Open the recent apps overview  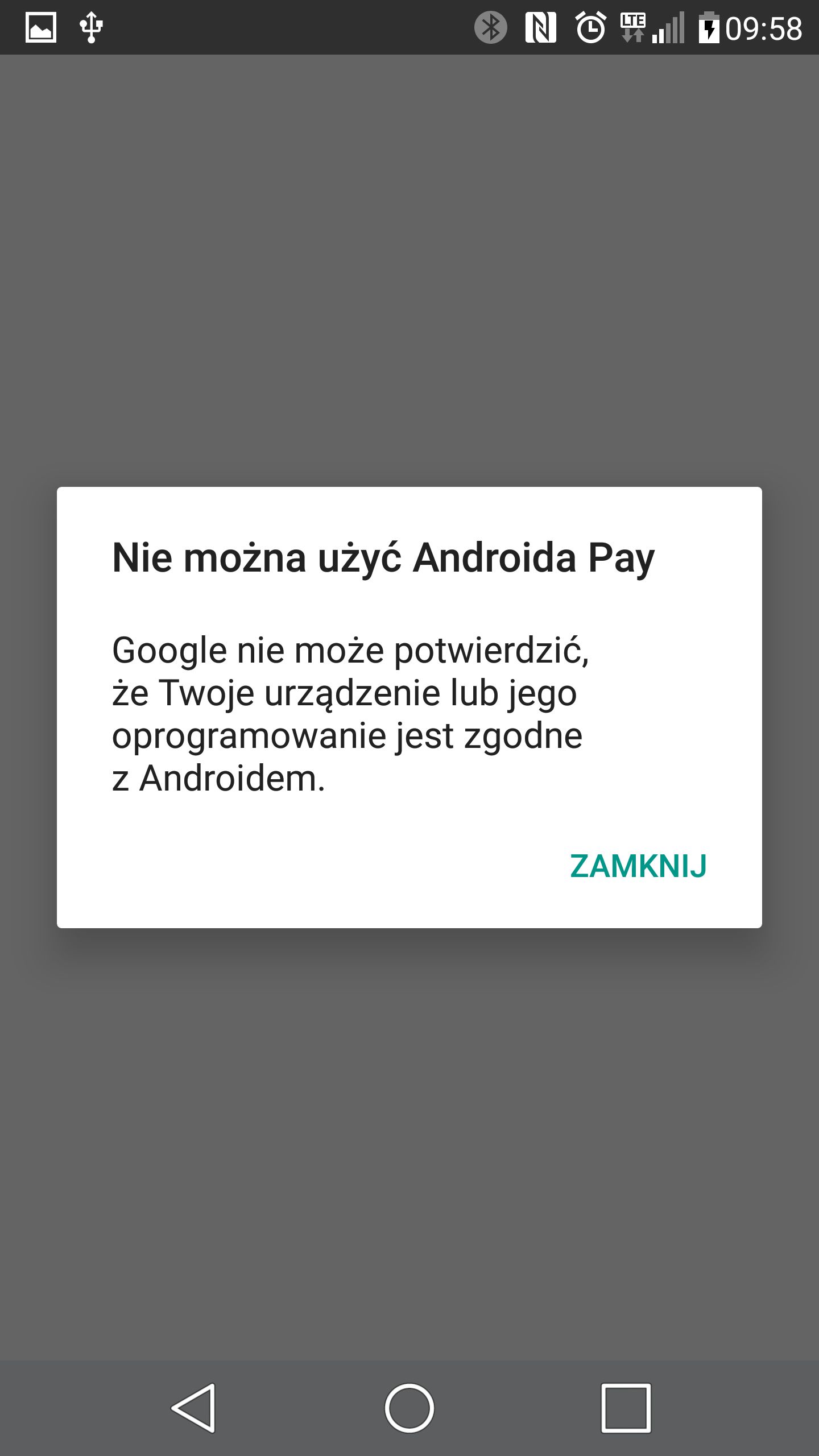click(x=626, y=1408)
